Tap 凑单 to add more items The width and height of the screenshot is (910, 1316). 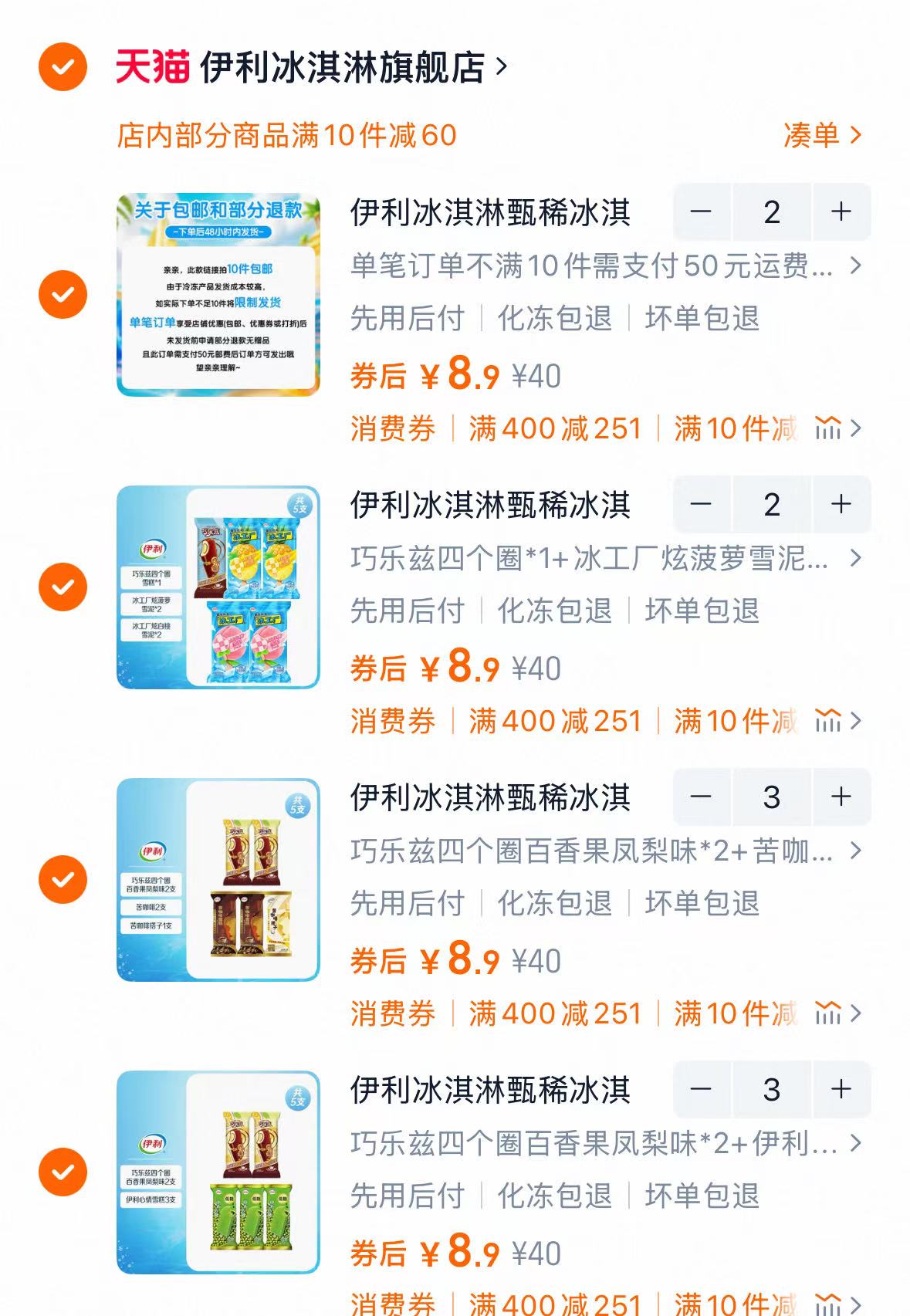[x=821, y=135]
